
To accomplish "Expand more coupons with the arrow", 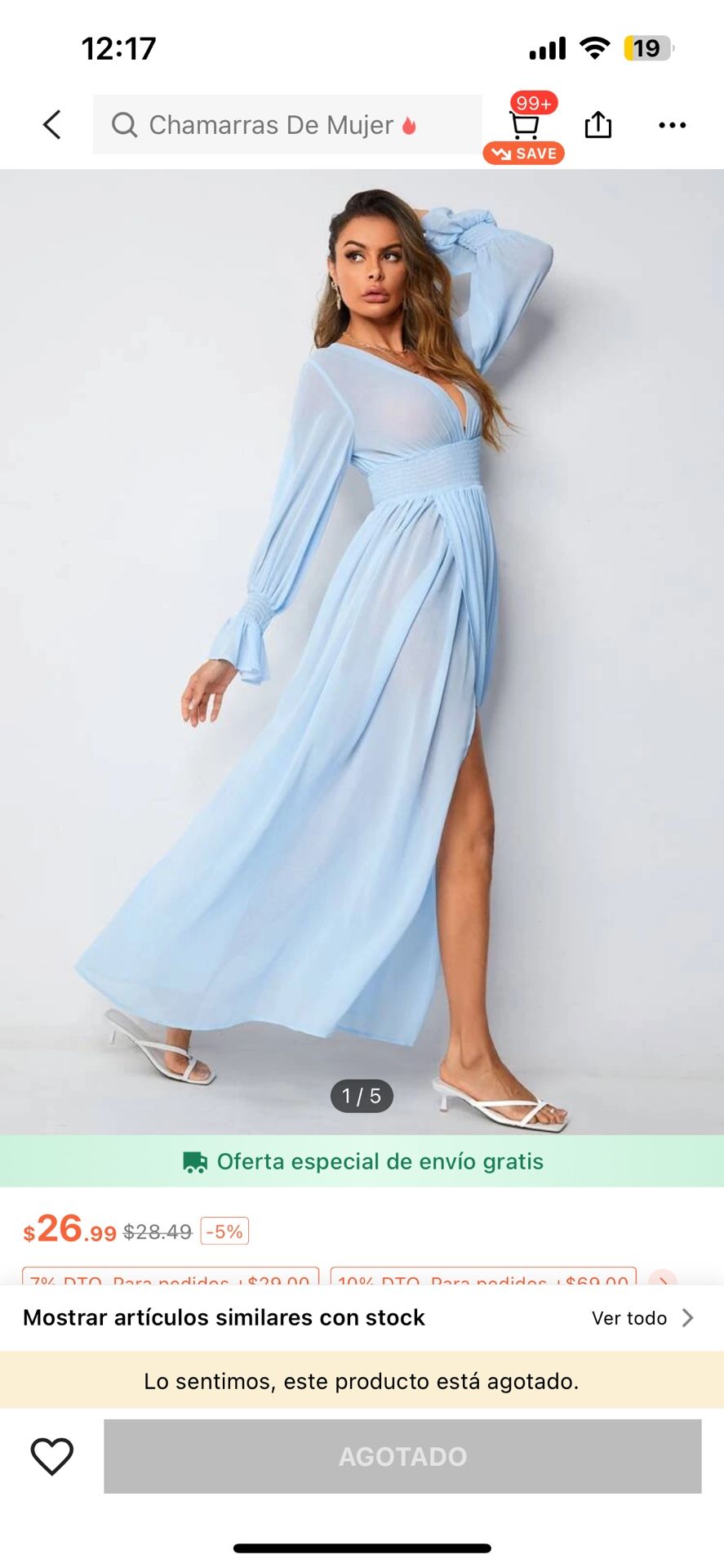I will pos(663,1278).
